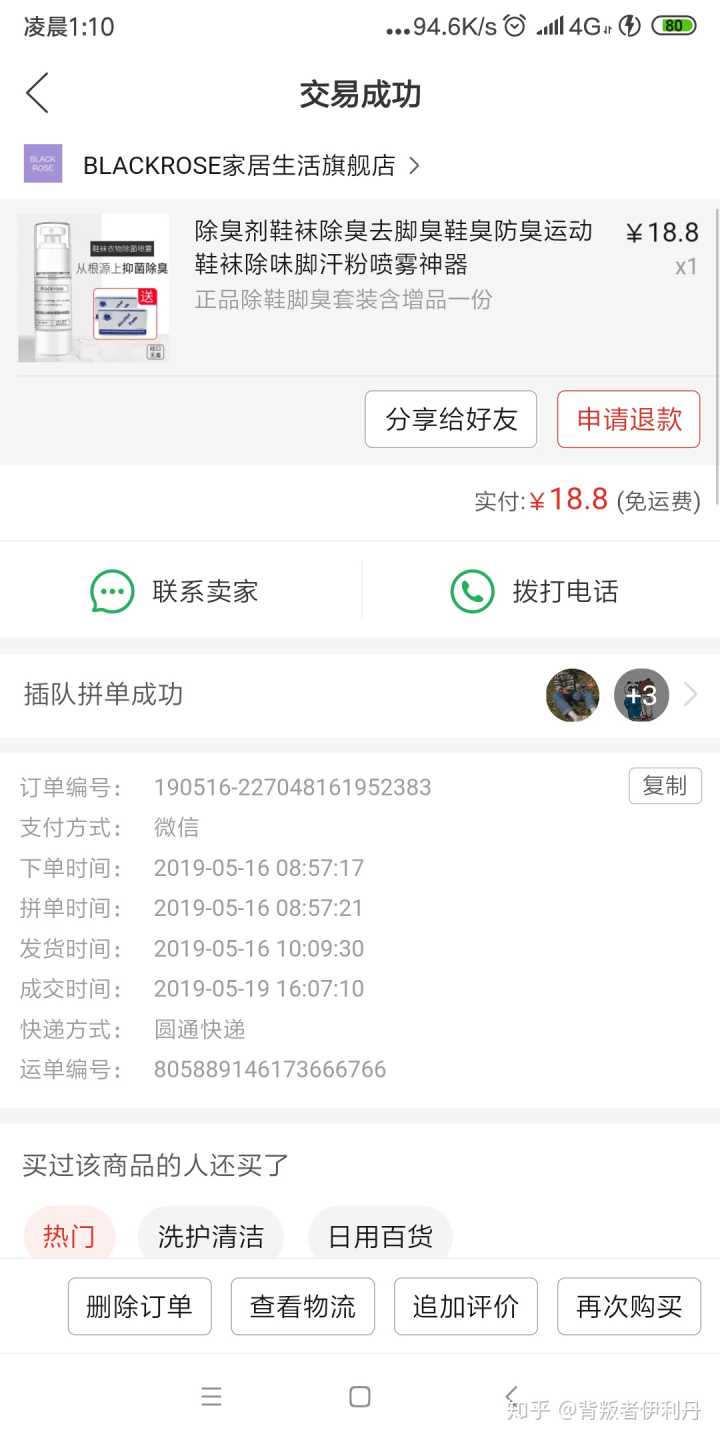
Task: Call the seller with 拨打电话
Action: pos(535,591)
